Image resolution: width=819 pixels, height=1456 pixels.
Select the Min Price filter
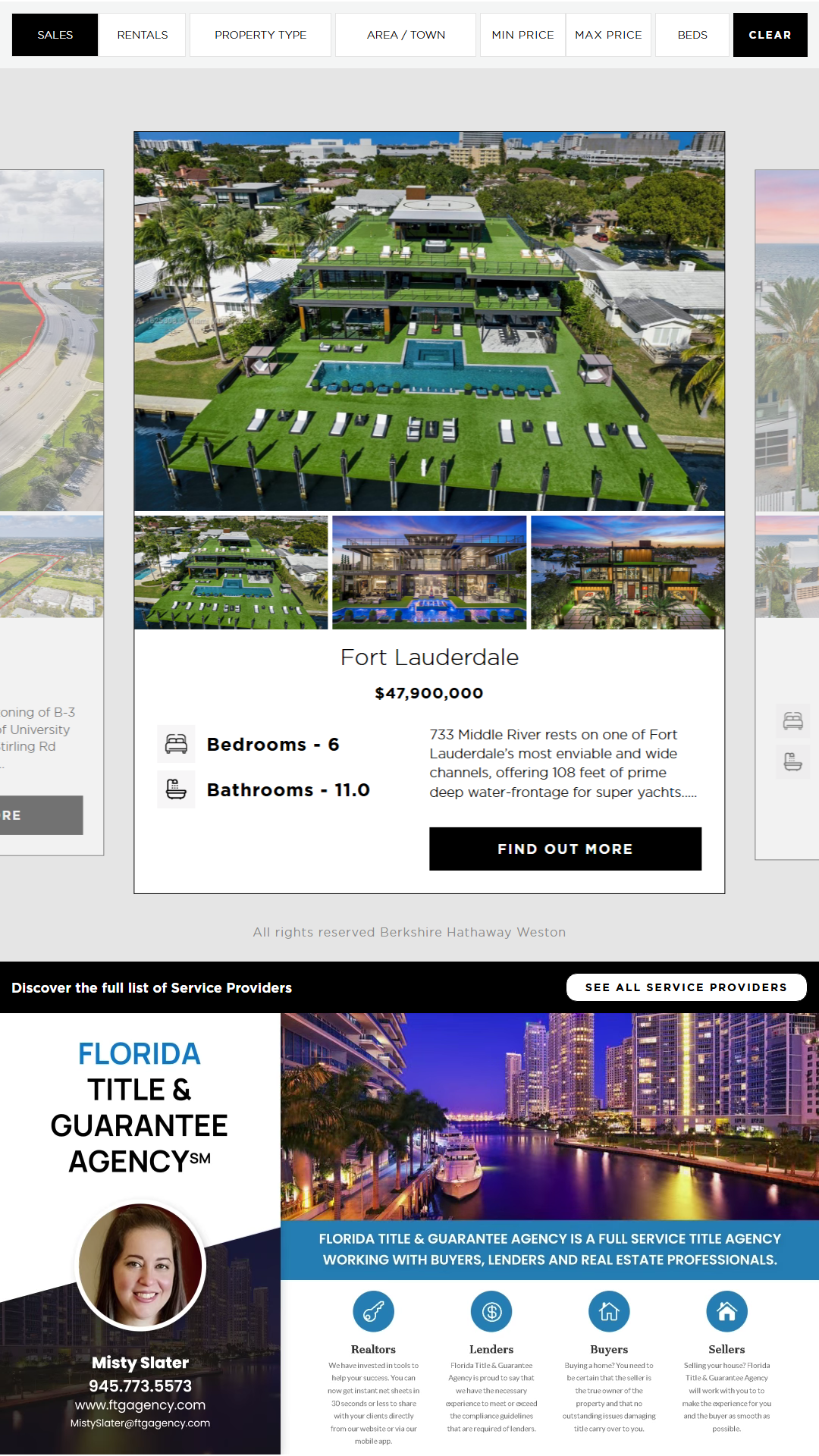(x=522, y=35)
